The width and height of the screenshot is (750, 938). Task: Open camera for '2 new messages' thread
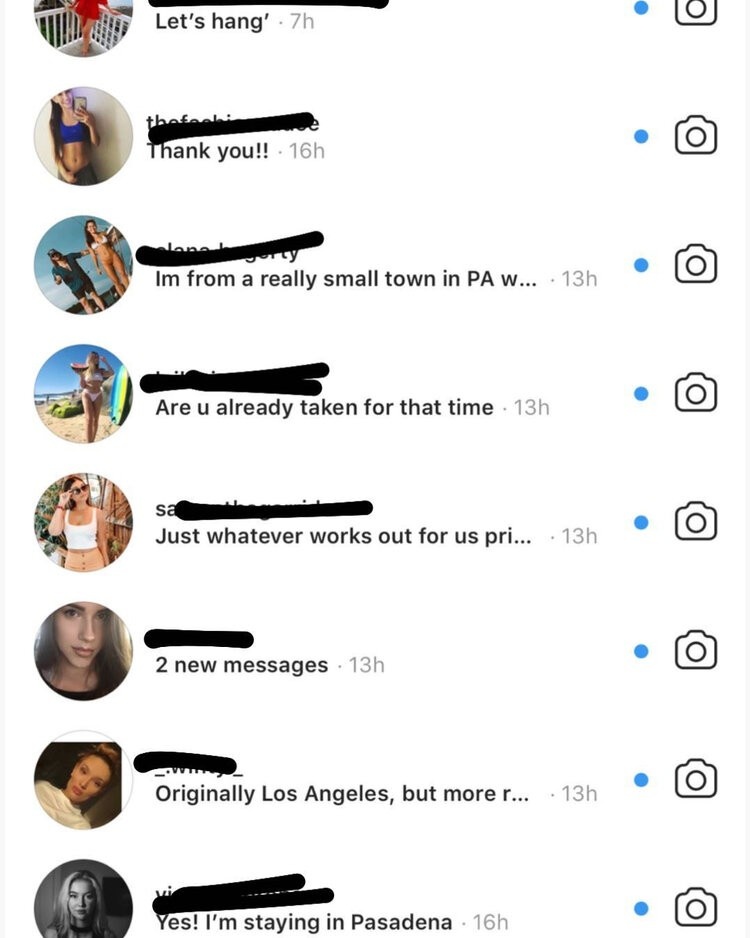point(696,650)
